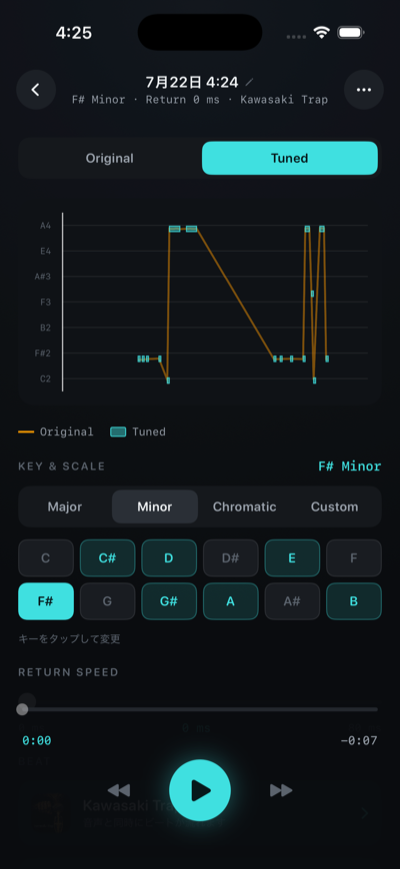Tap the playback progress slider track
The image size is (400, 869).
pyautogui.click(x=200, y=709)
